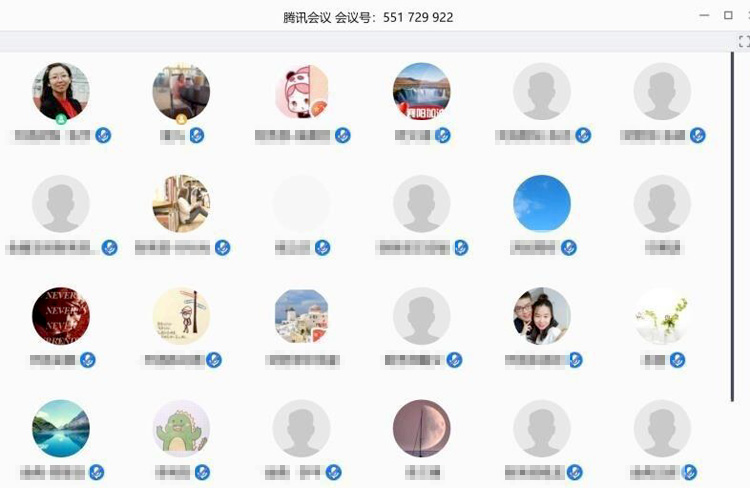
Task: Enter full screen mode
Action: [x=743, y=41]
